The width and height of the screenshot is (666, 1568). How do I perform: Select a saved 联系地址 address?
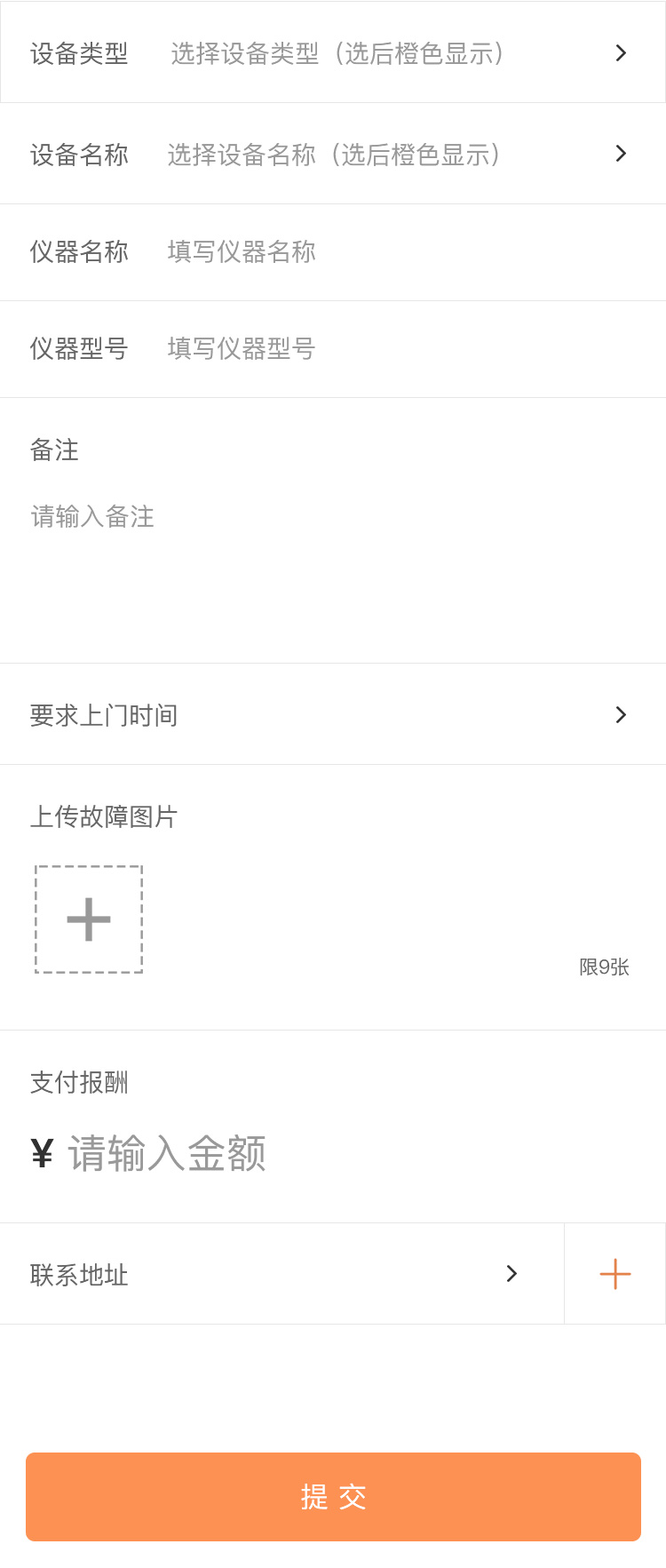pos(275,1274)
